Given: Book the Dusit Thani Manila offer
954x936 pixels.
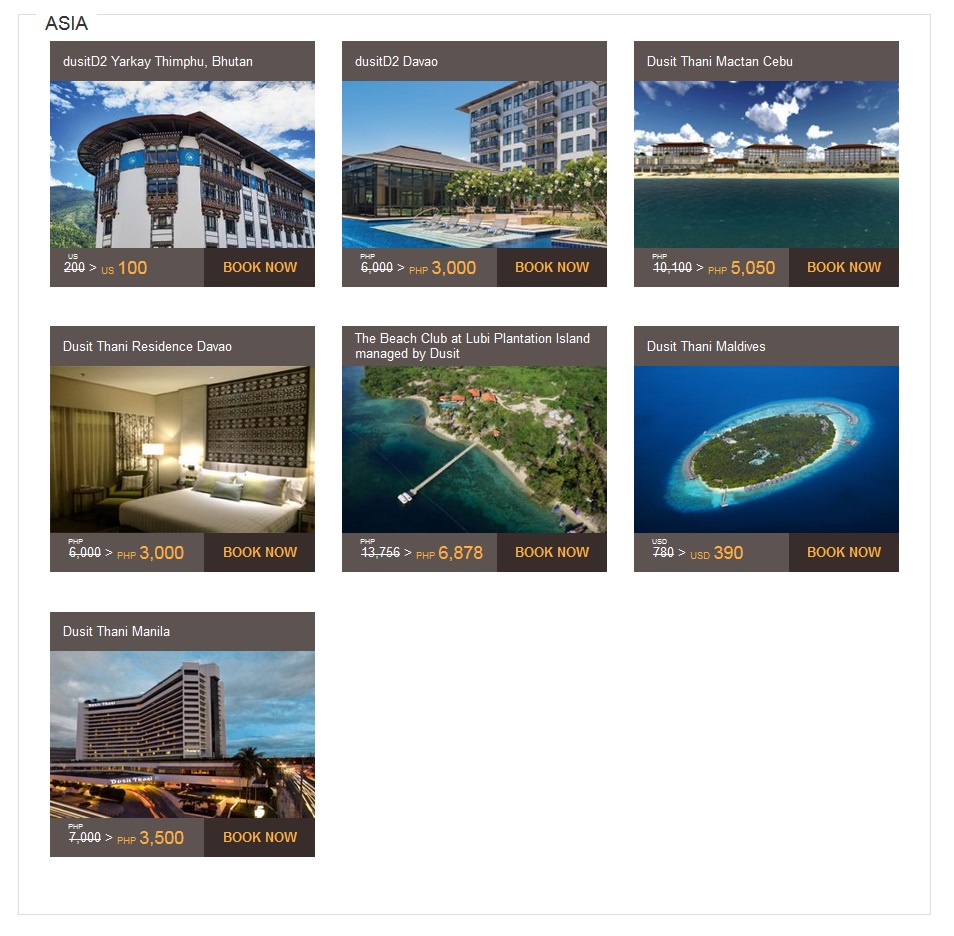Looking at the screenshot, I should tap(259, 838).
